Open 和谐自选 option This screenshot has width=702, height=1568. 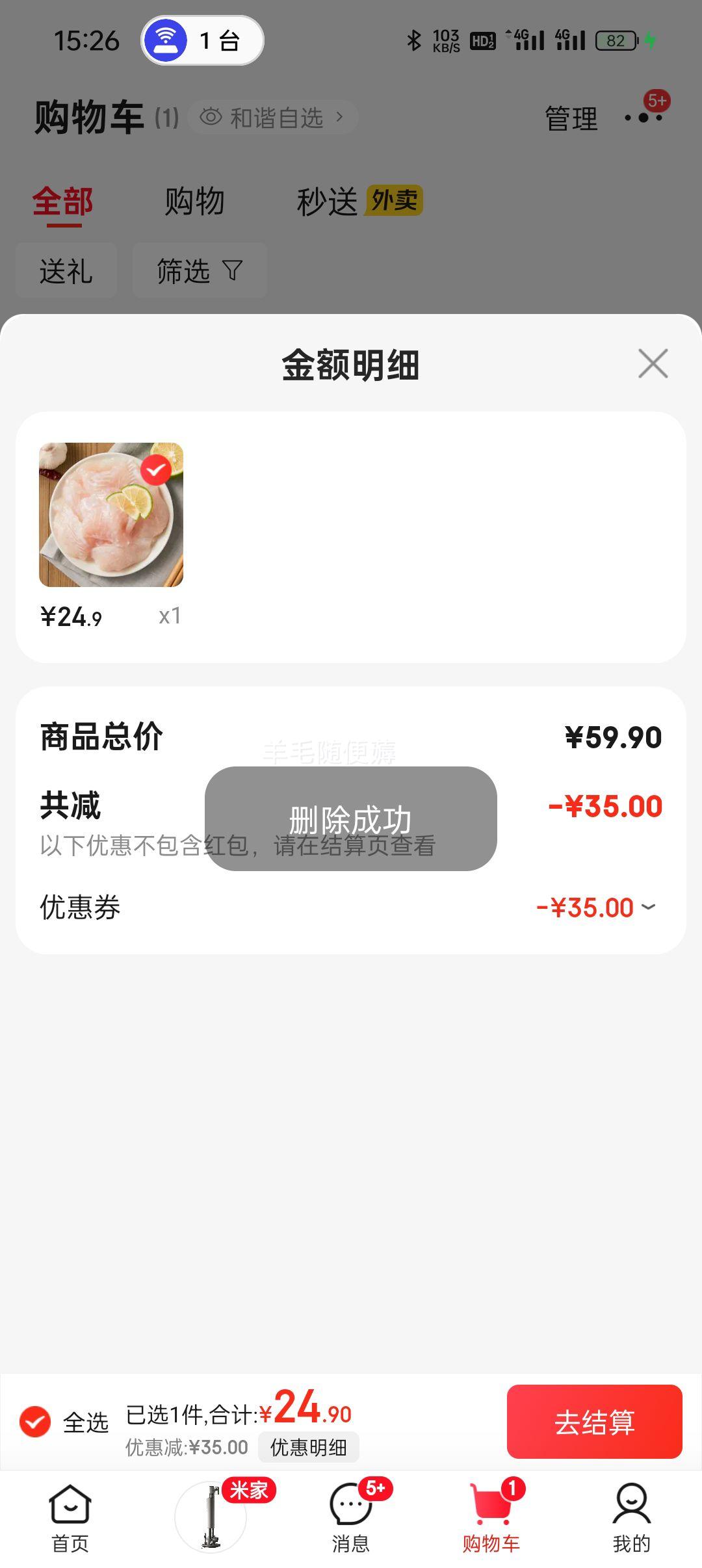273,118
